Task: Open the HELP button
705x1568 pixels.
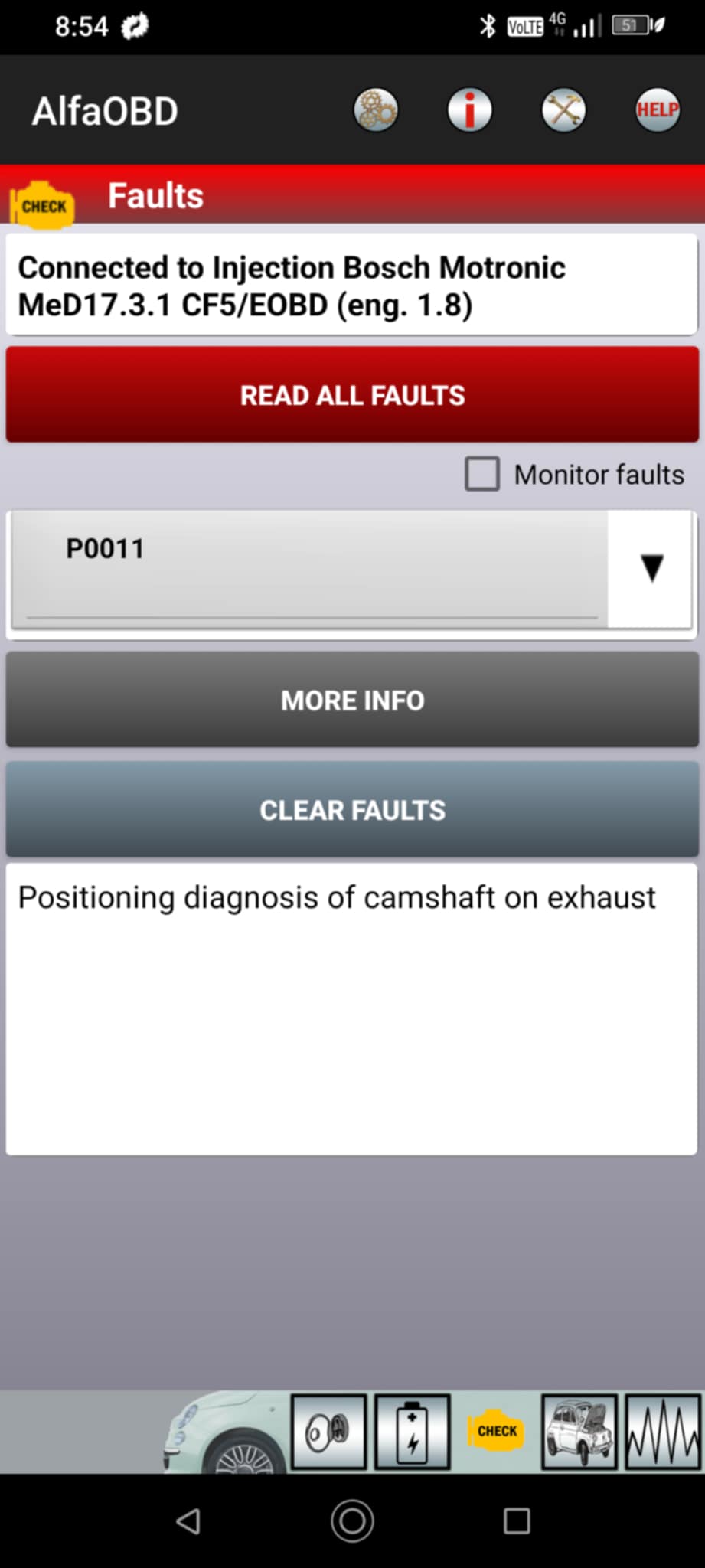Action: [657, 111]
